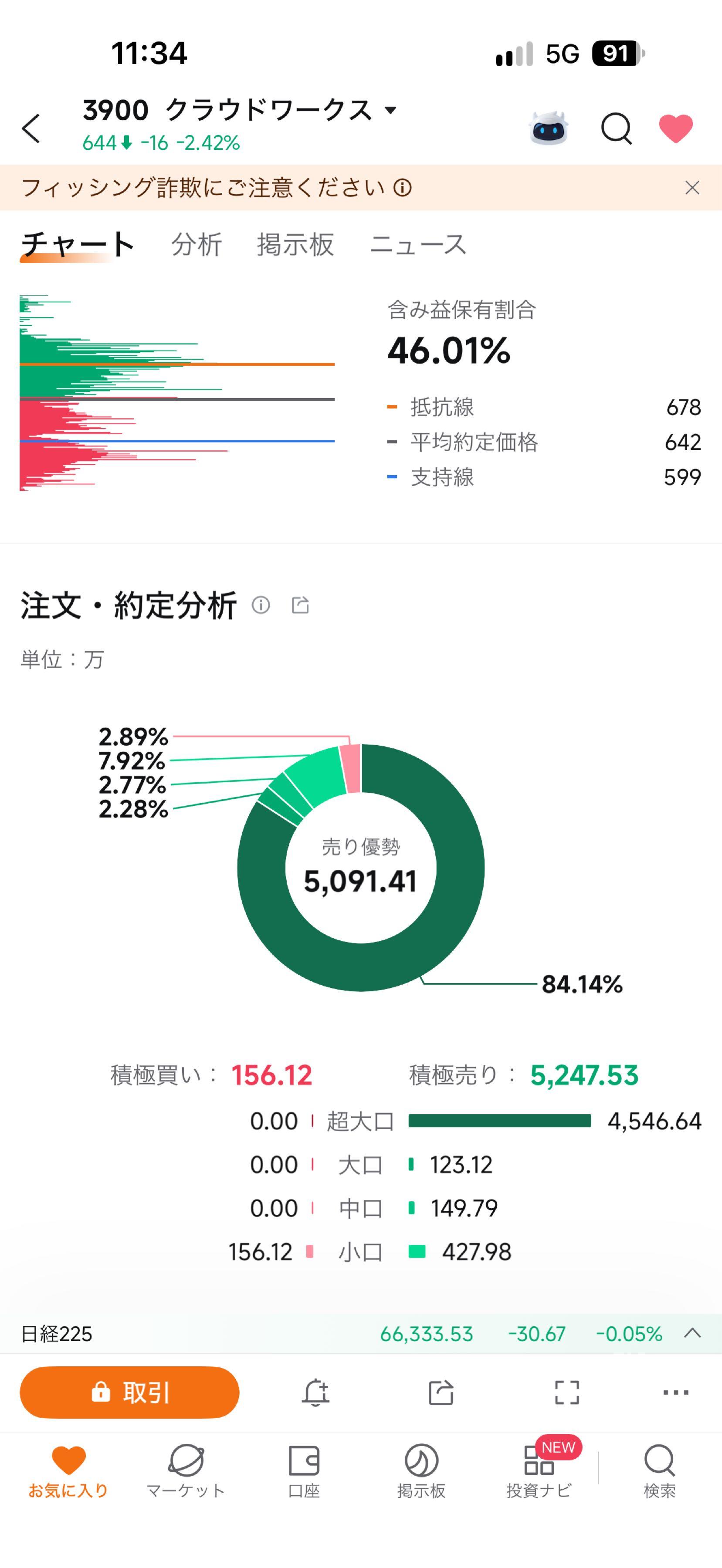Open the 口座 account tab
The height and width of the screenshot is (1568, 722).
click(304, 1471)
